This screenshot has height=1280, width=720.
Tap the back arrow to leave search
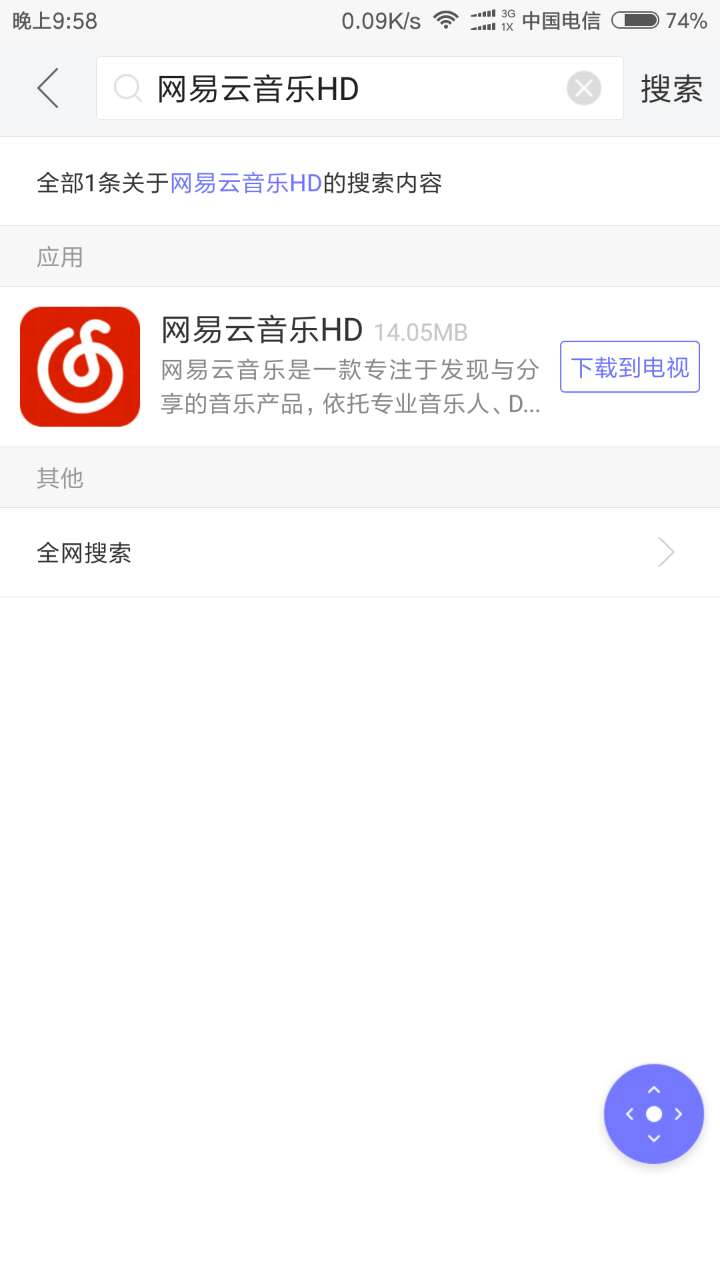pos(47,88)
